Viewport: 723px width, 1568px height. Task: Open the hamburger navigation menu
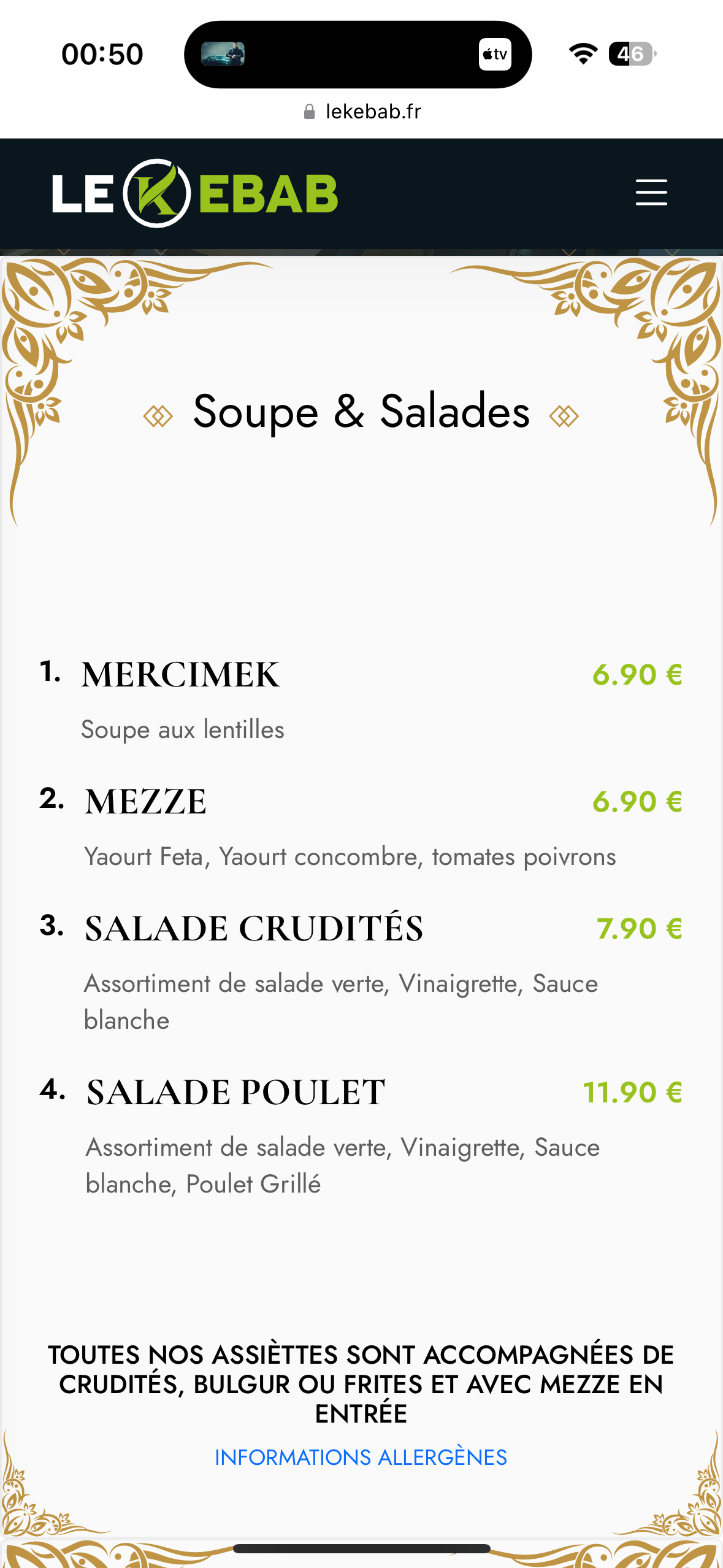point(651,193)
